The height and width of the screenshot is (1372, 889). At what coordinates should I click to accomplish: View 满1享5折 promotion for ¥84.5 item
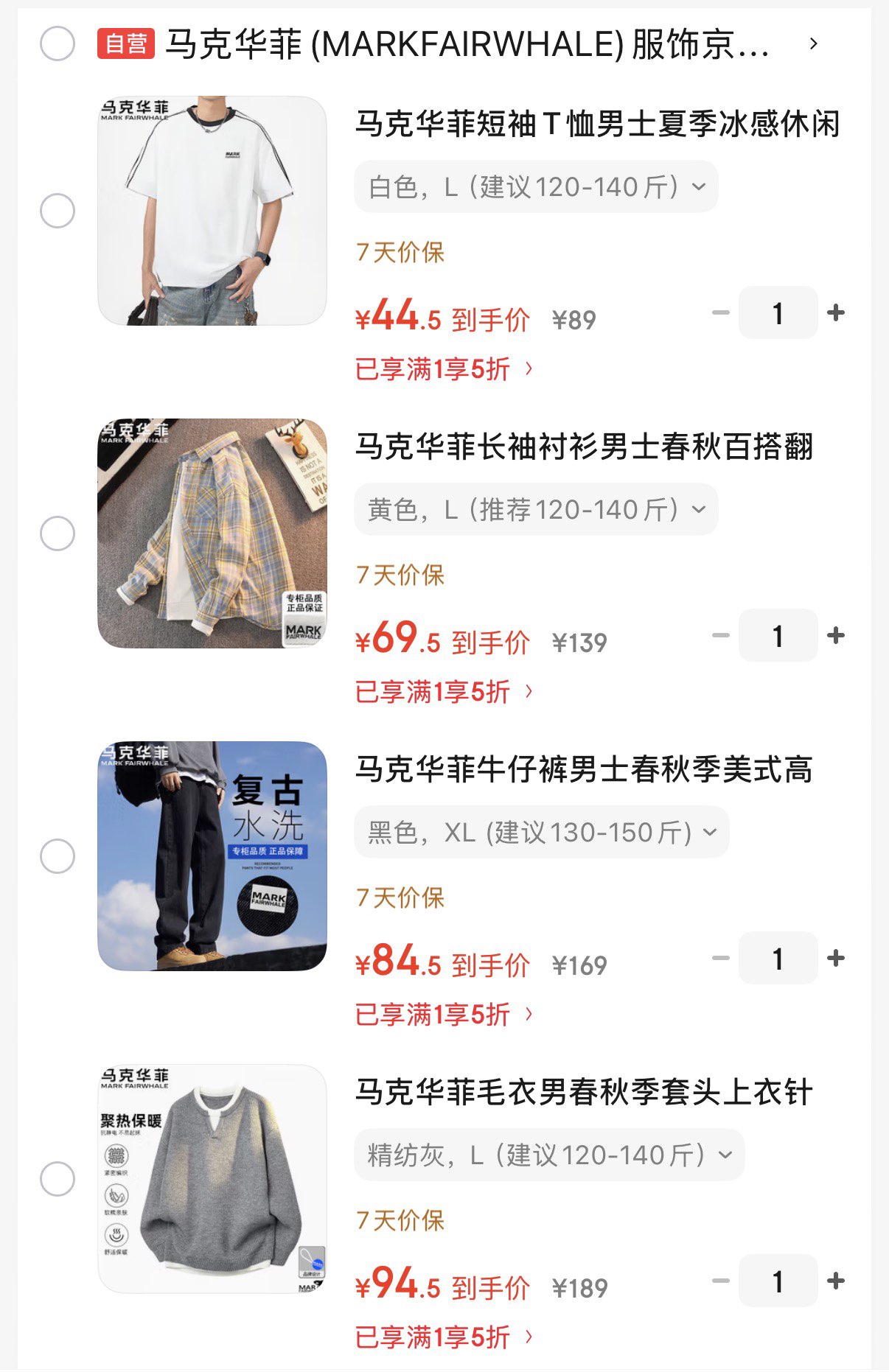444,1015
